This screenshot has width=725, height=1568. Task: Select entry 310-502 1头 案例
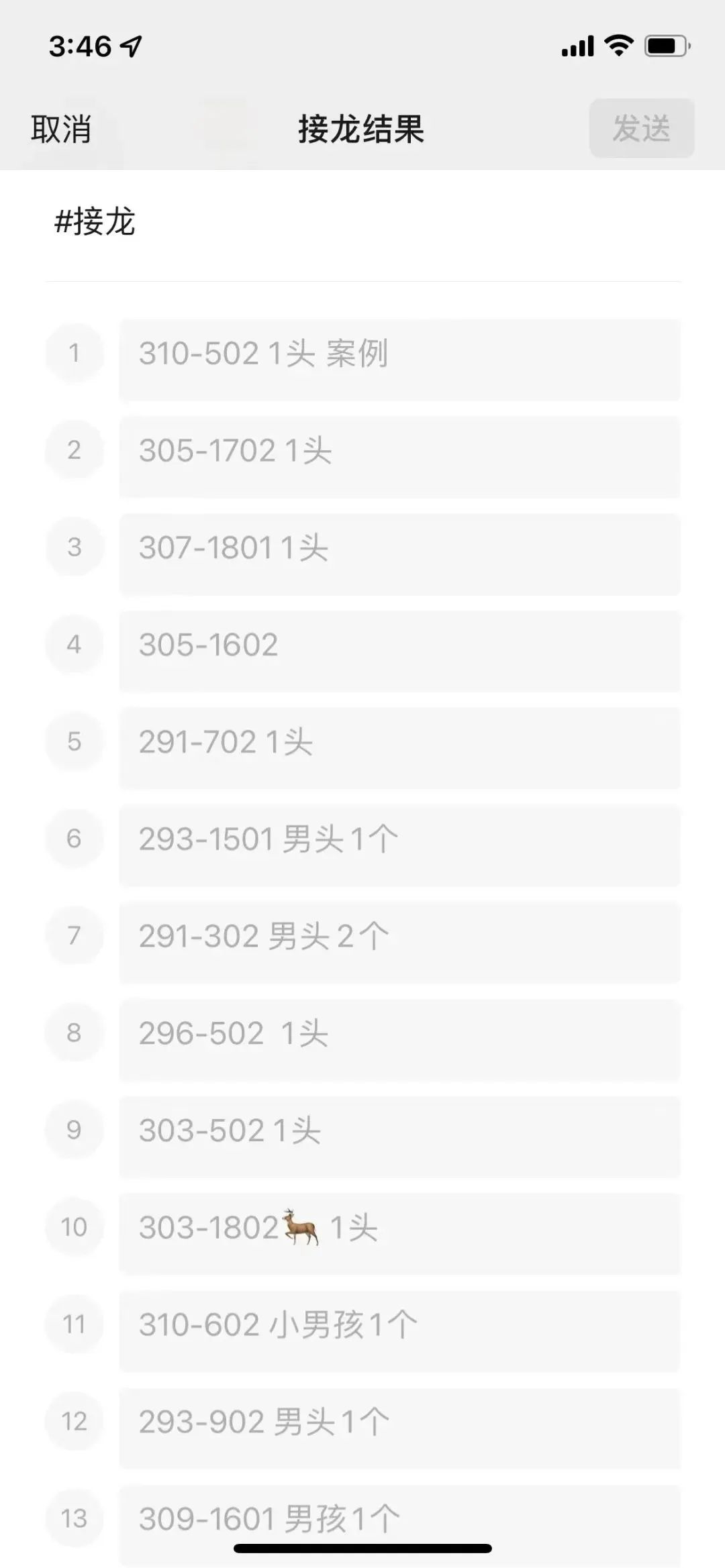click(399, 360)
